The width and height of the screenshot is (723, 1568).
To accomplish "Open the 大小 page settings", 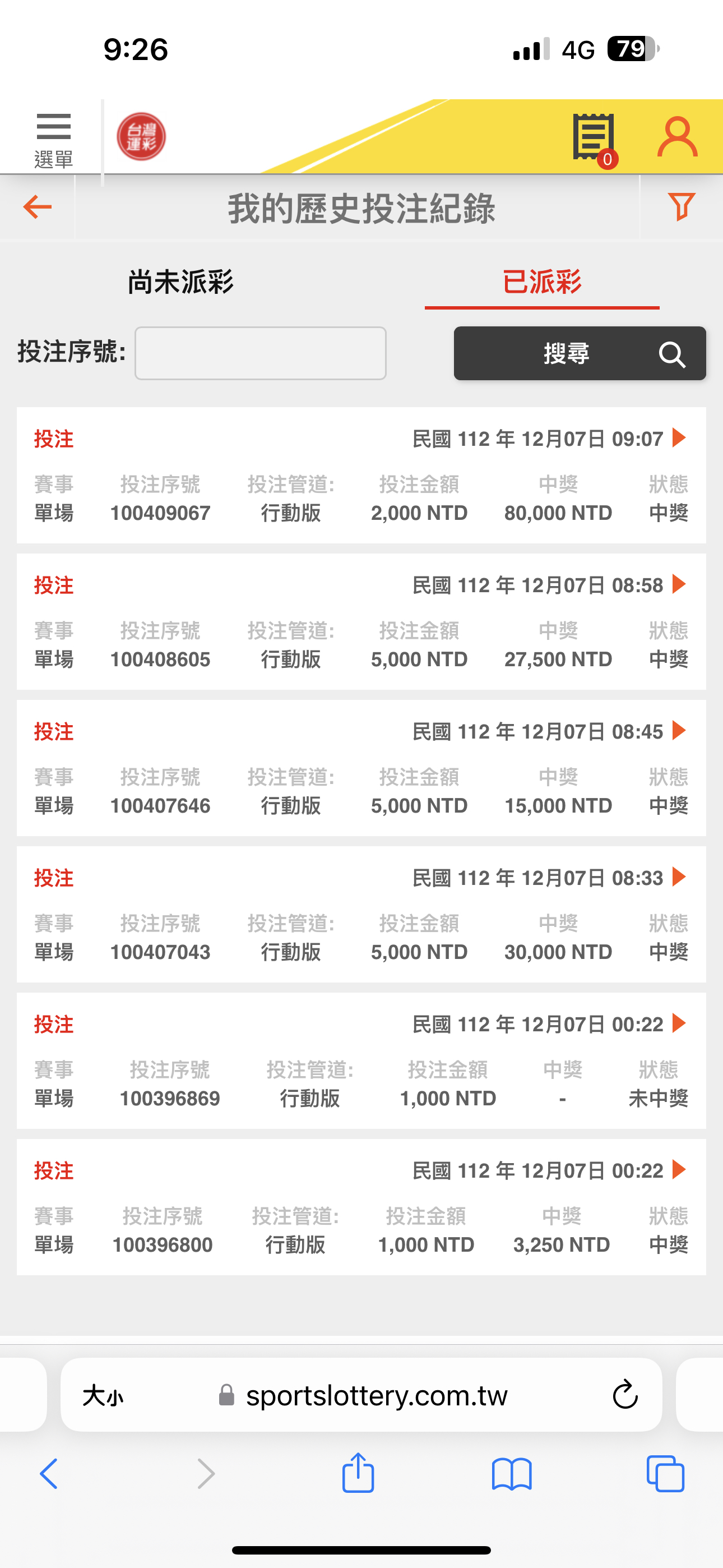I will (103, 1395).
